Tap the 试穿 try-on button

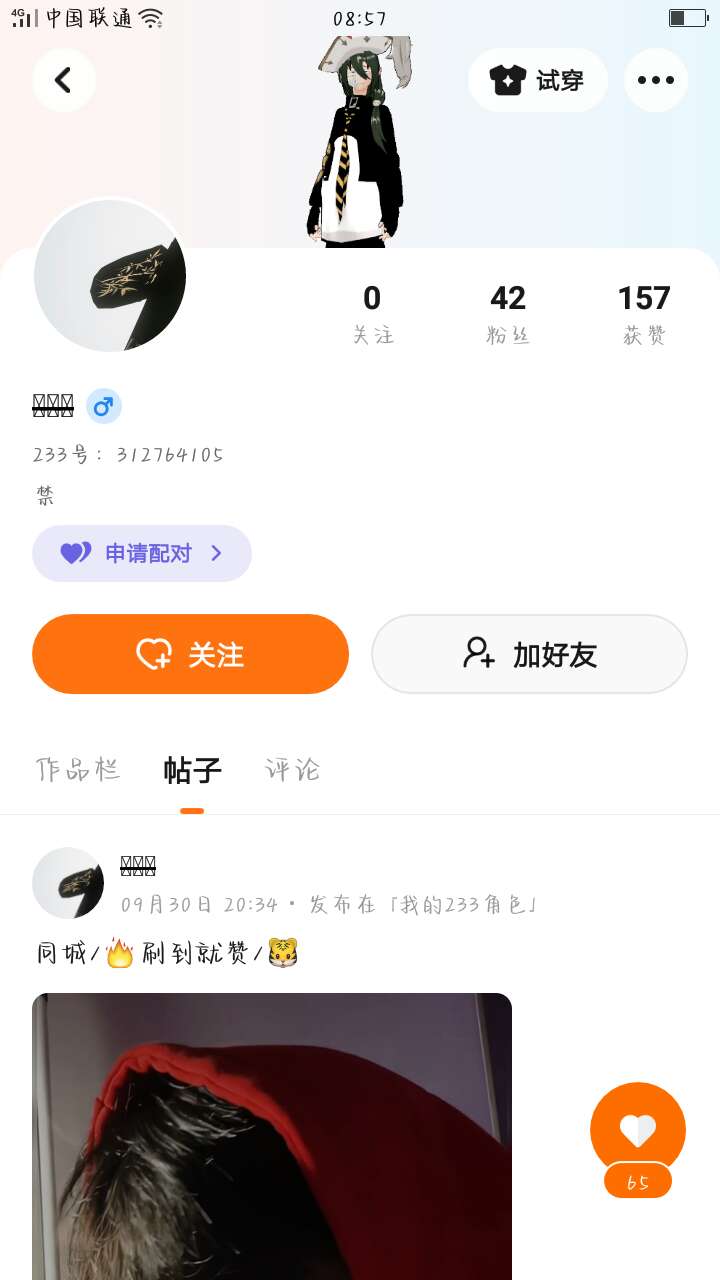click(538, 80)
